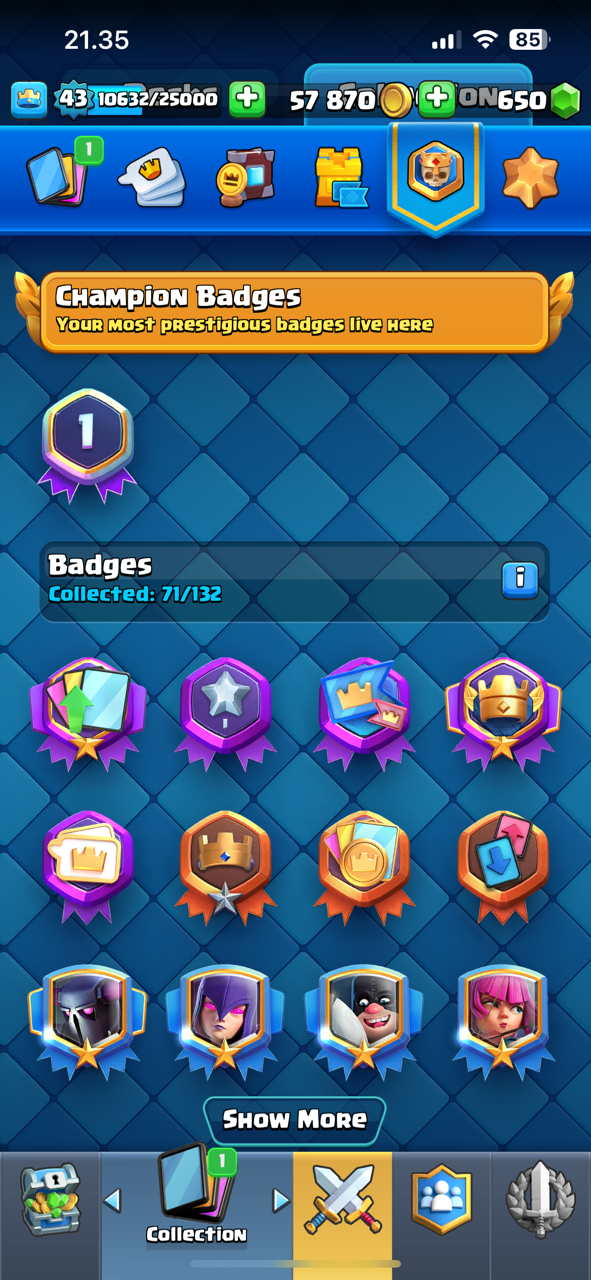Select the P.E.K.K.A mastery badge

(88, 1020)
